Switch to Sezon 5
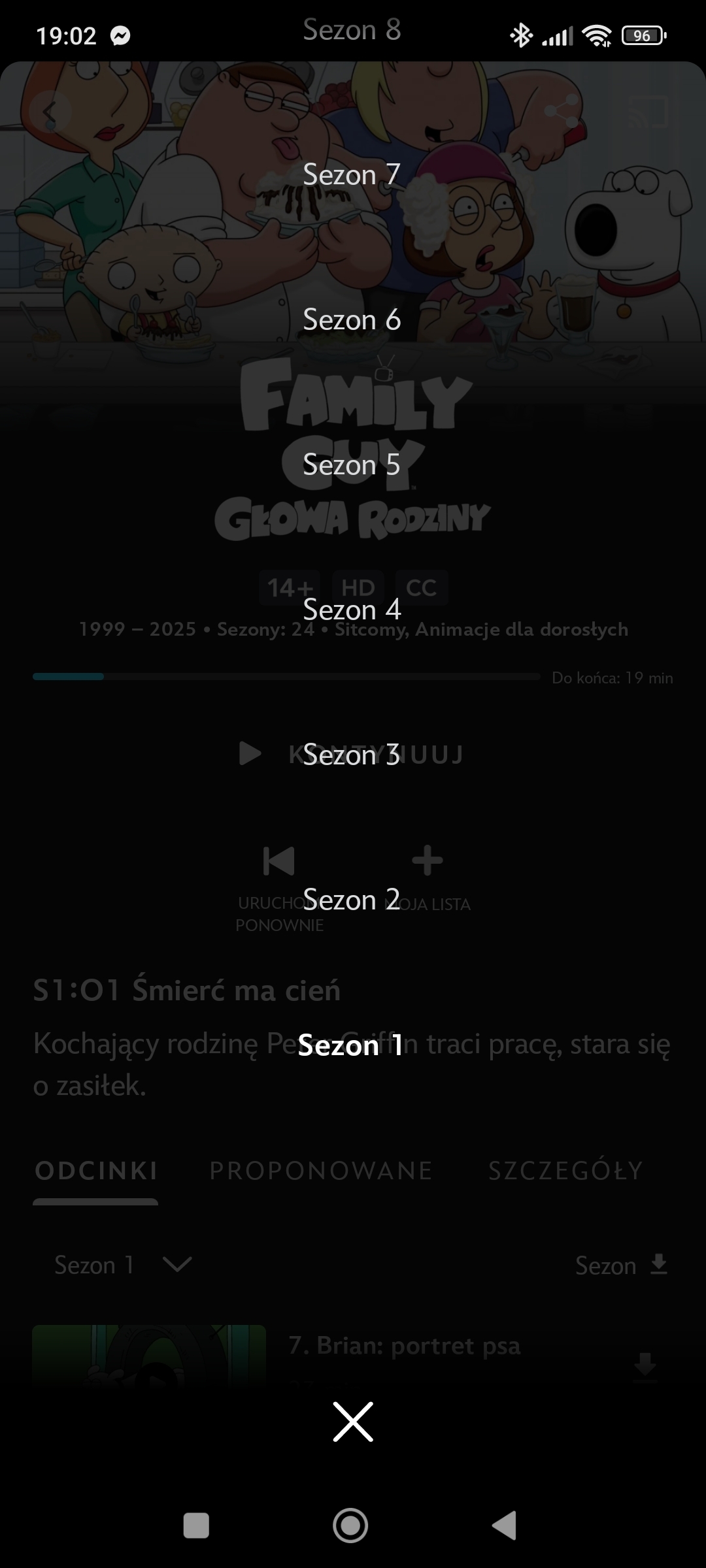The image size is (706, 1568). tap(352, 465)
